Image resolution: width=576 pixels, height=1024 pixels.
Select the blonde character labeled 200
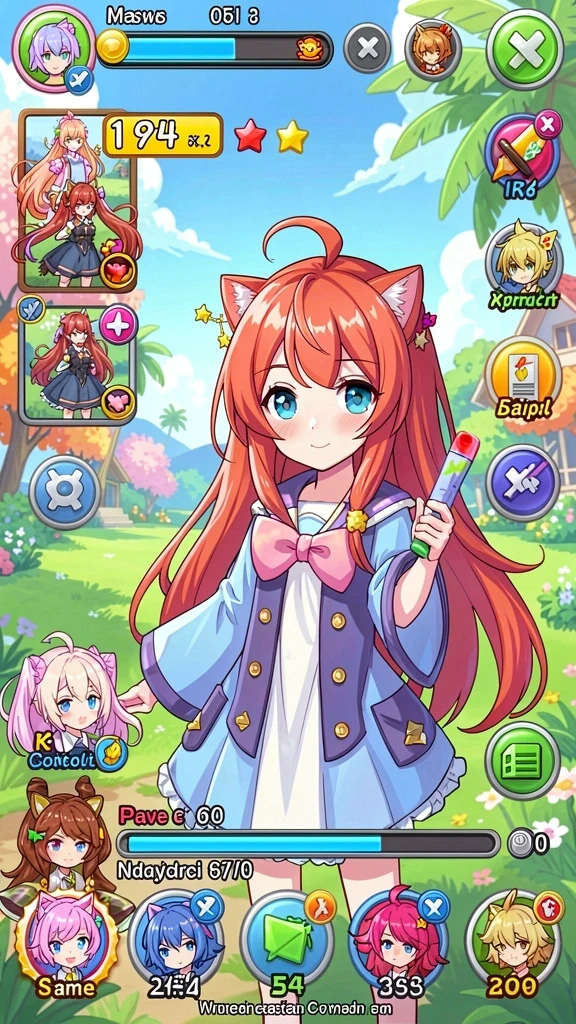[515, 942]
